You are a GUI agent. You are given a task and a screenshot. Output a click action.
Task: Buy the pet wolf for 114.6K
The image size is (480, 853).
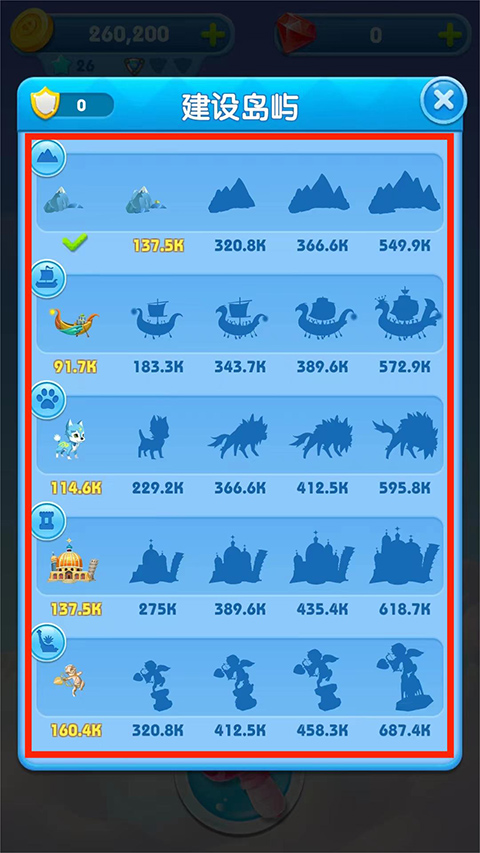[70, 439]
